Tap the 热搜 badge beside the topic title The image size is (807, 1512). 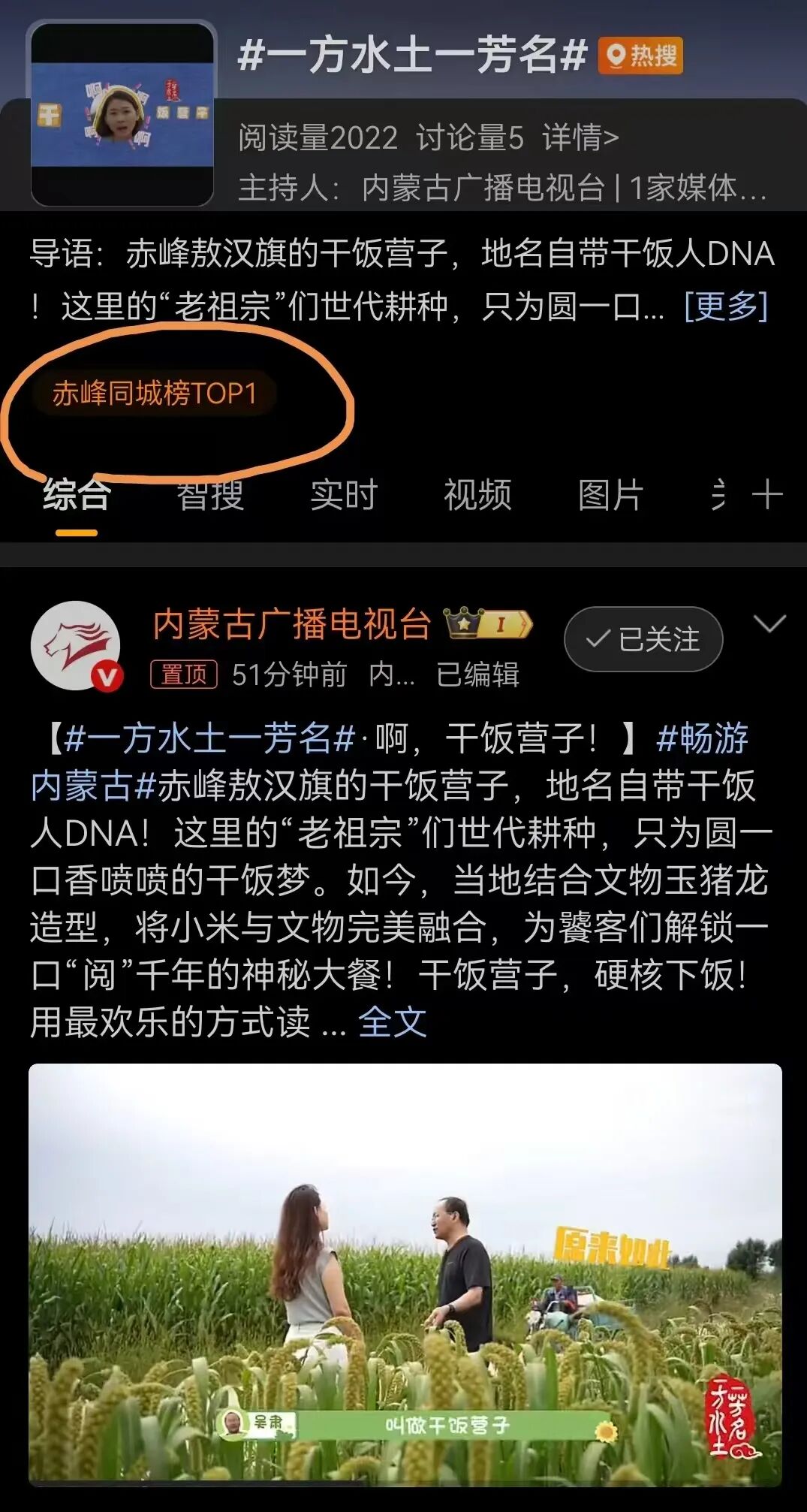[x=640, y=56]
